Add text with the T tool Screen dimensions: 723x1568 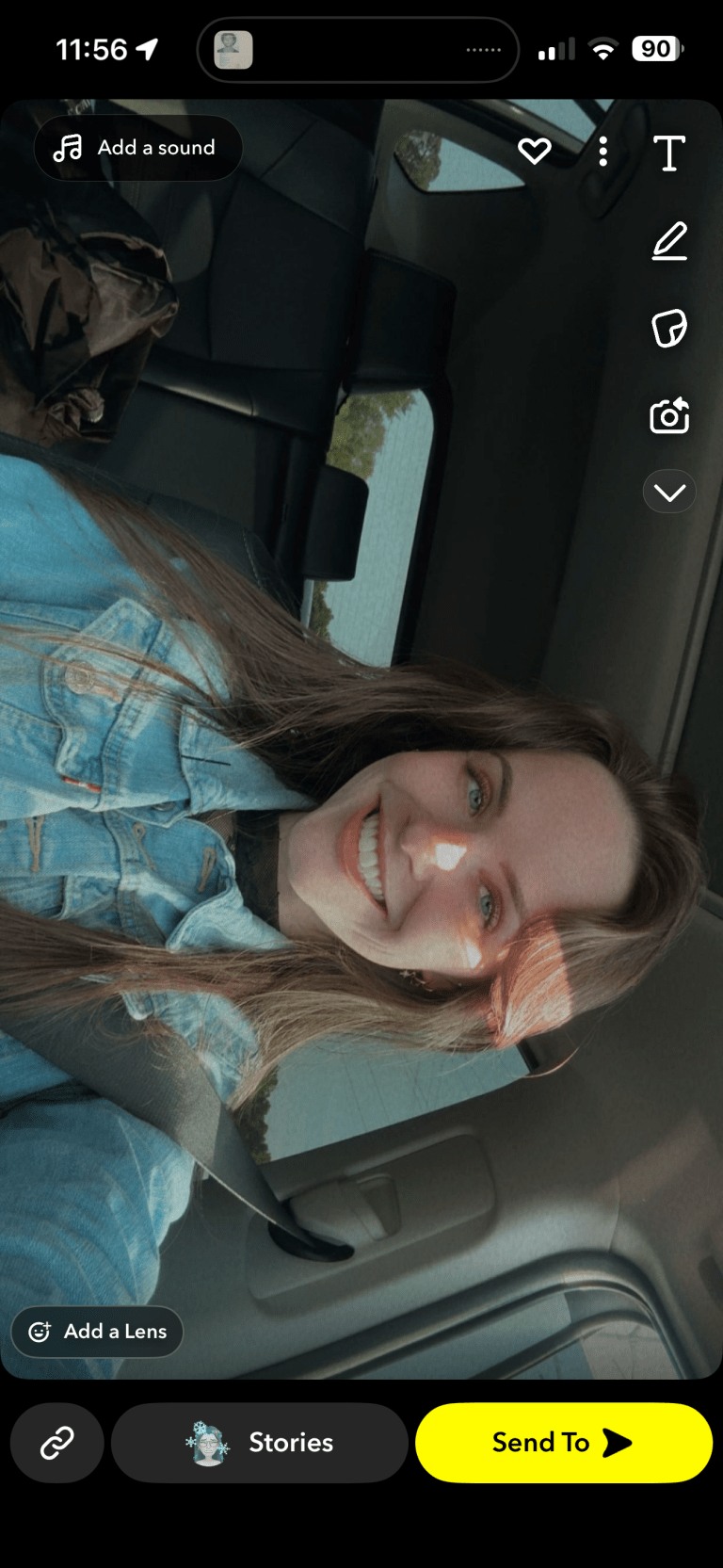point(668,153)
